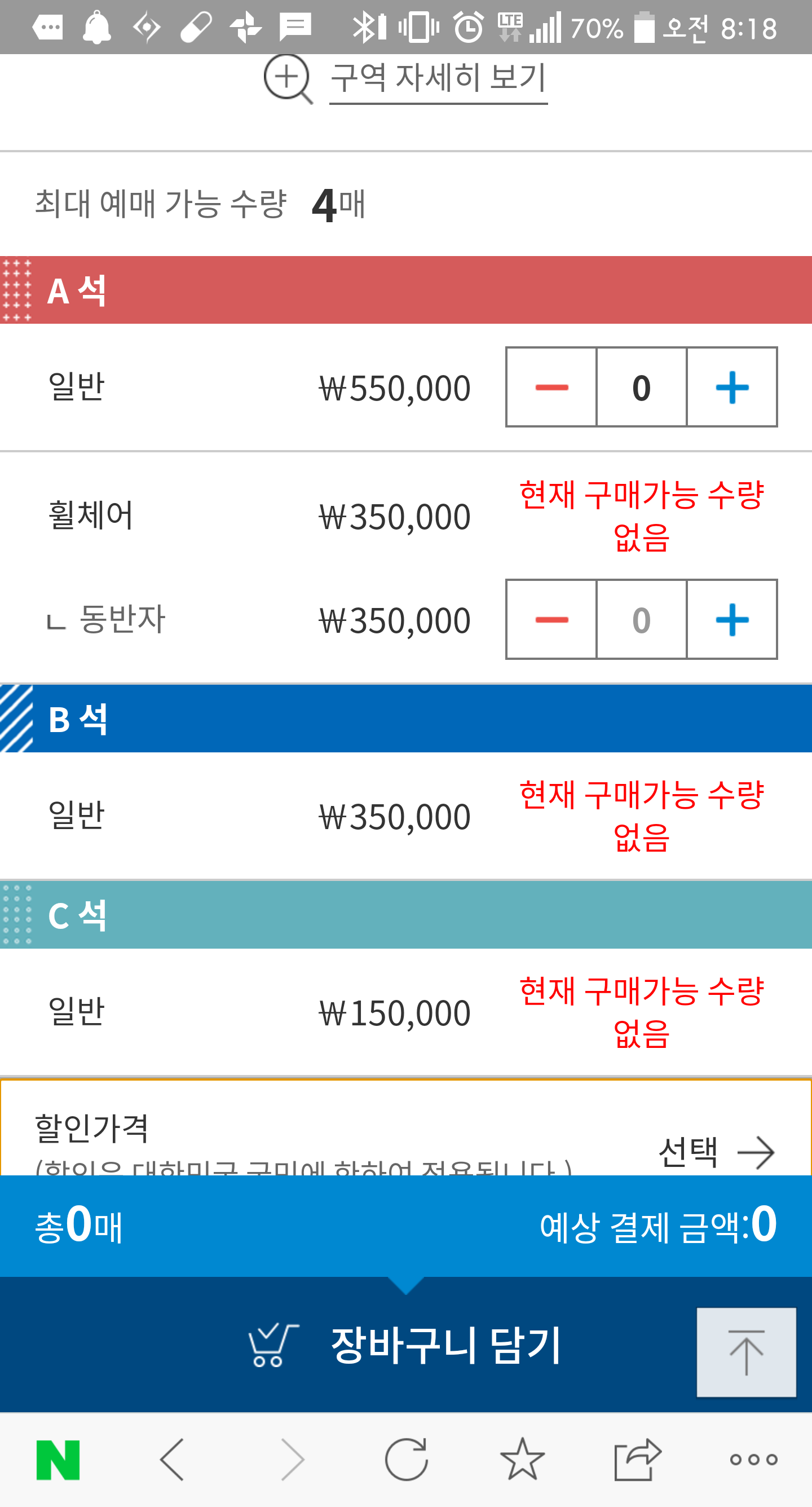Screen dimensions: 812x1507
Task: Decrease A석 일반 ticket quantity
Action: point(551,387)
